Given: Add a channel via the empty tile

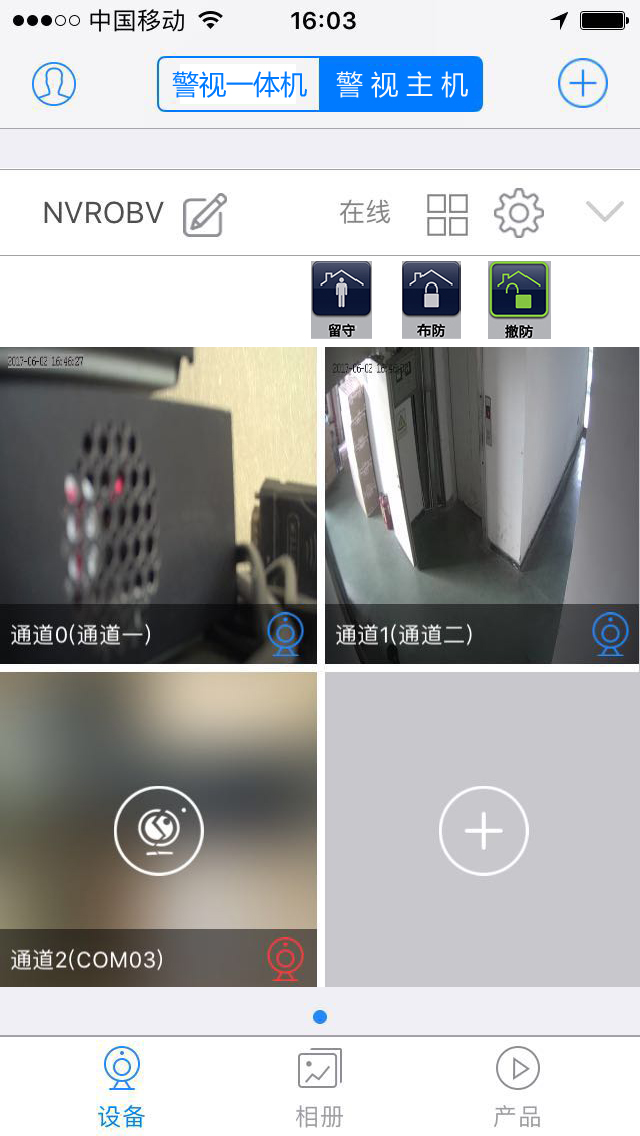Looking at the screenshot, I should coord(483,831).
